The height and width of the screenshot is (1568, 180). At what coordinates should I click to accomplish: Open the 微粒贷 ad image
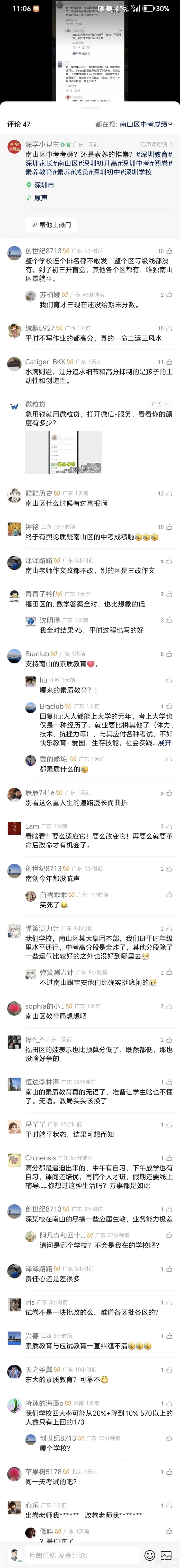point(63,452)
